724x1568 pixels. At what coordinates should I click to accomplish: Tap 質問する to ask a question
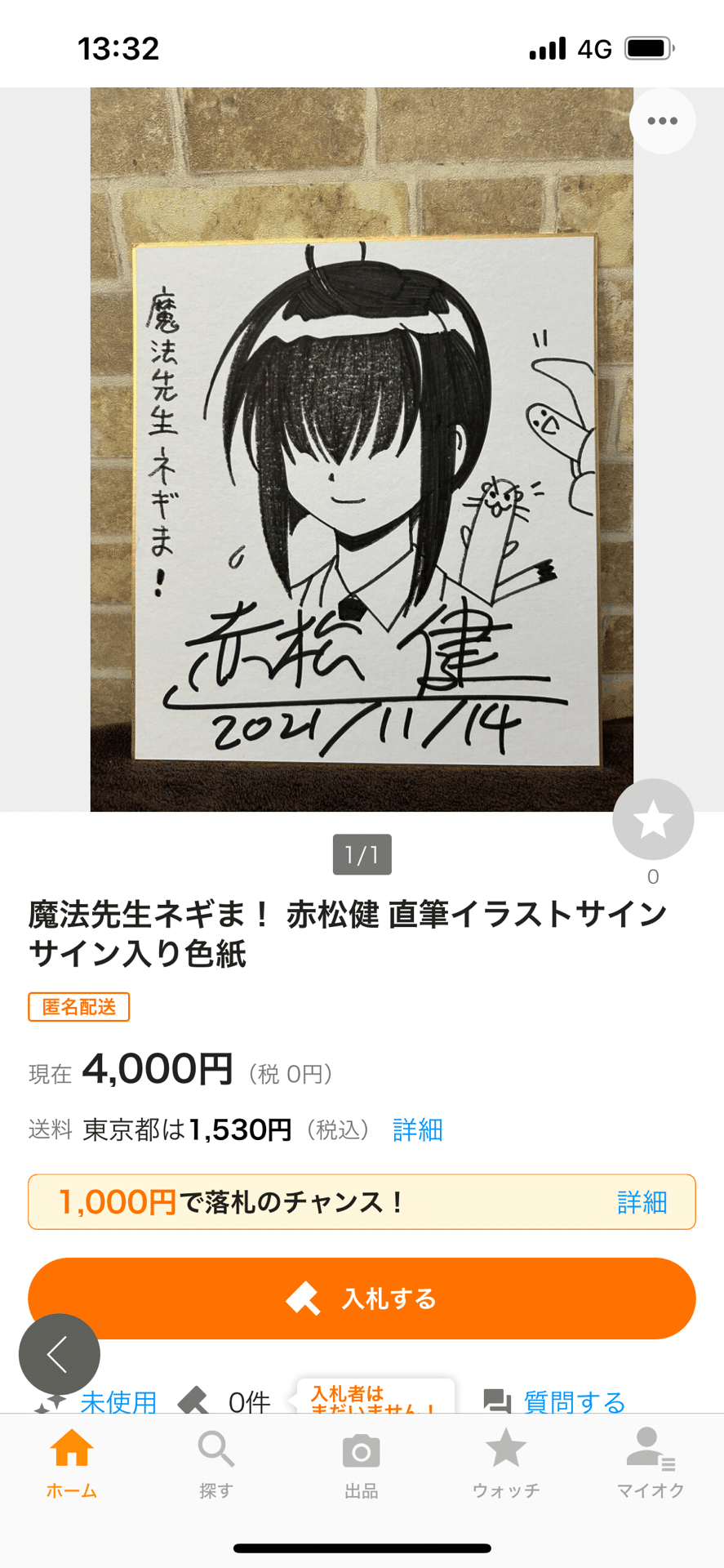[x=572, y=1397]
